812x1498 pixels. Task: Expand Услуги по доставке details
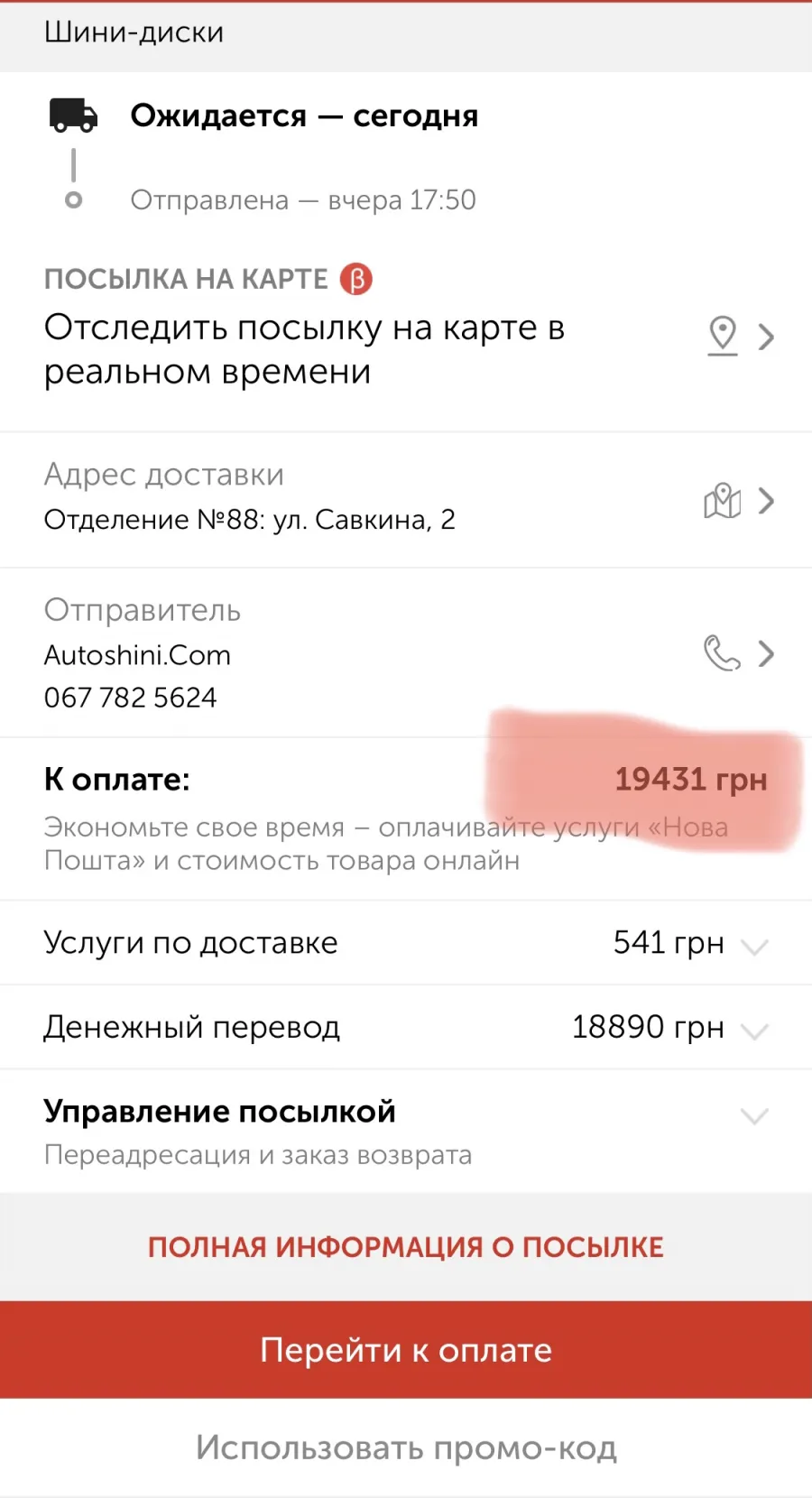pos(406,942)
